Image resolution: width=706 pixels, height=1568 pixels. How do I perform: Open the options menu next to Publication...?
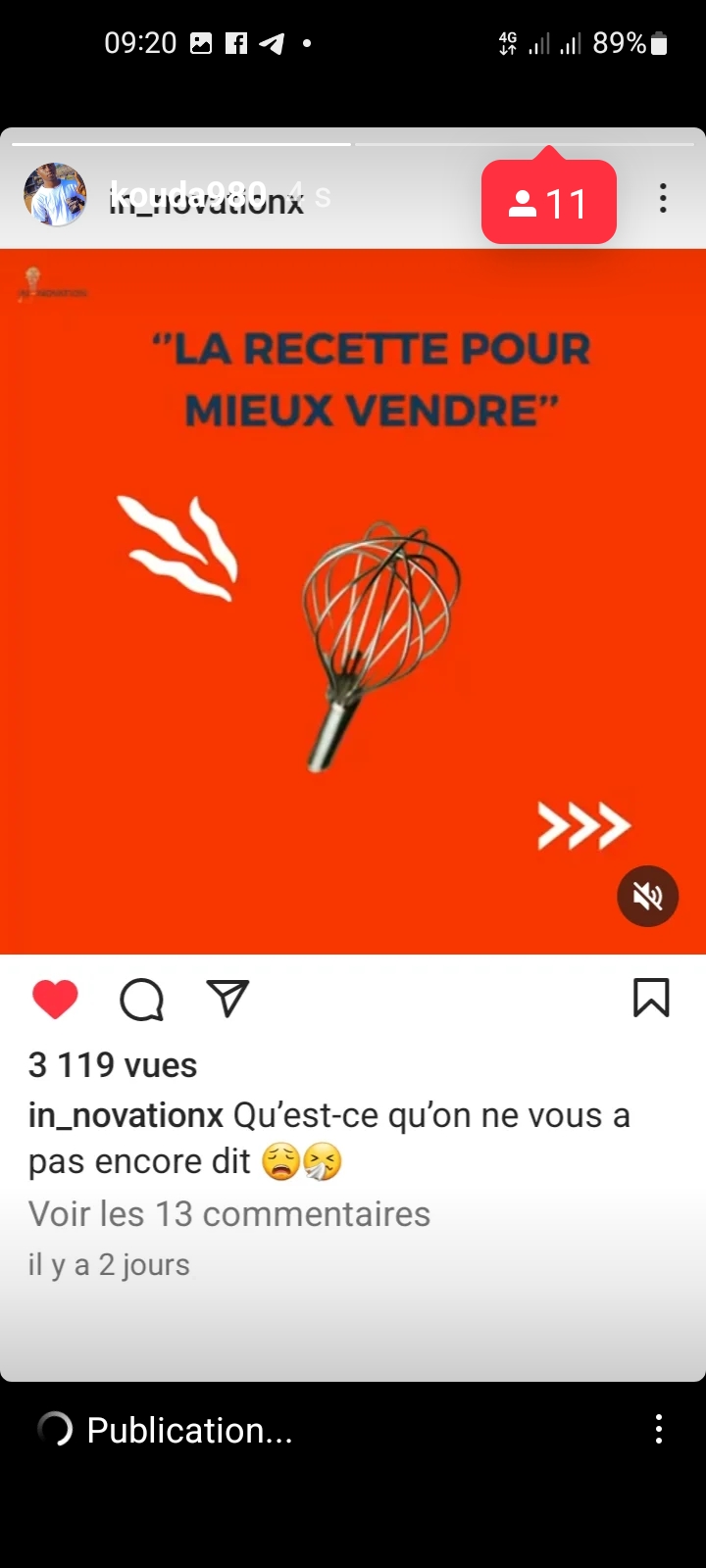659,1429
